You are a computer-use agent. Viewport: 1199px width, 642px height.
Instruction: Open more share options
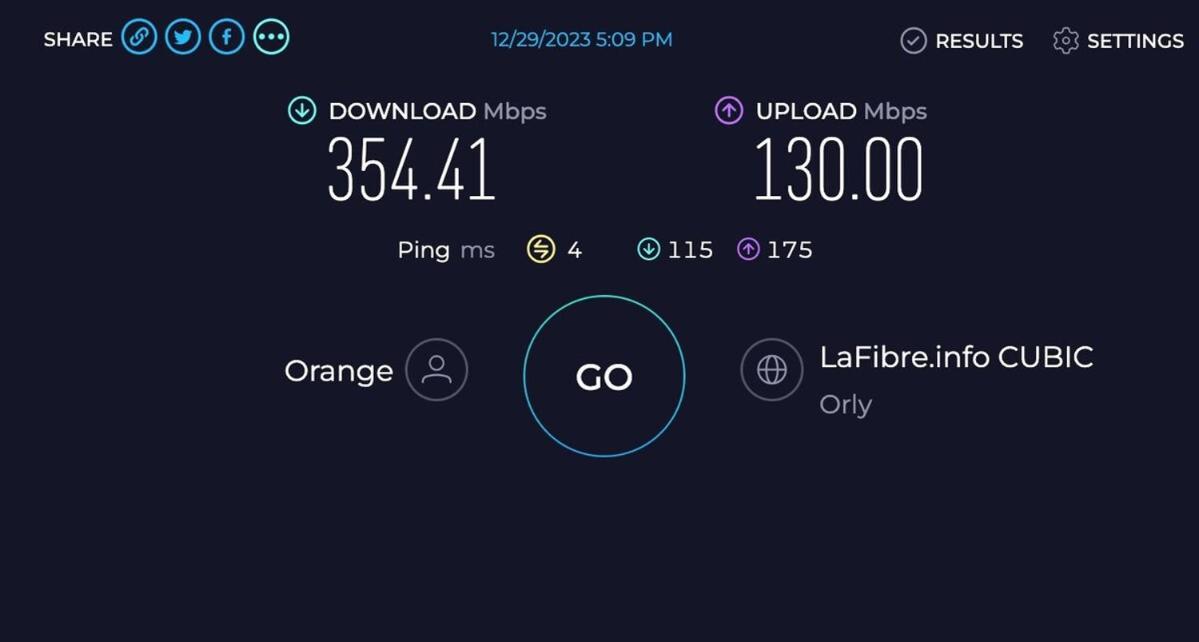pos(271,38)
